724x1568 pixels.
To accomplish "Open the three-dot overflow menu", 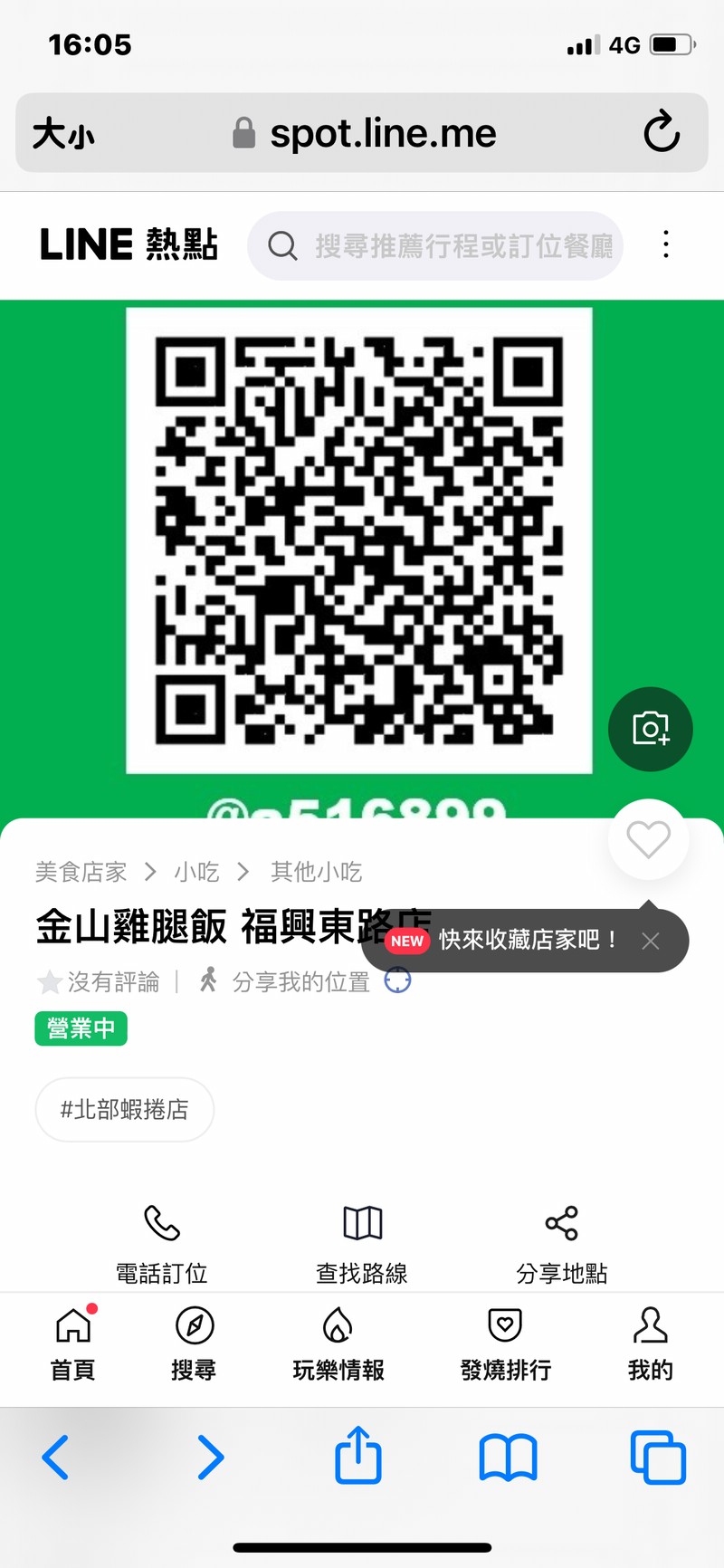I will 666,244.
